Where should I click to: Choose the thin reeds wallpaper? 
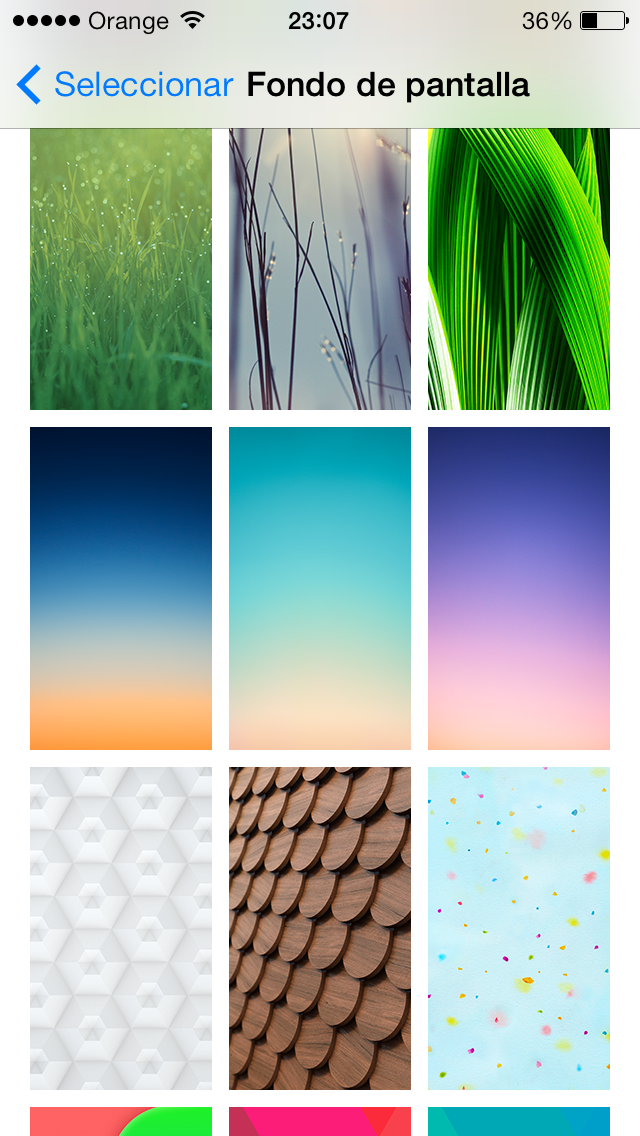coord(320,269)
